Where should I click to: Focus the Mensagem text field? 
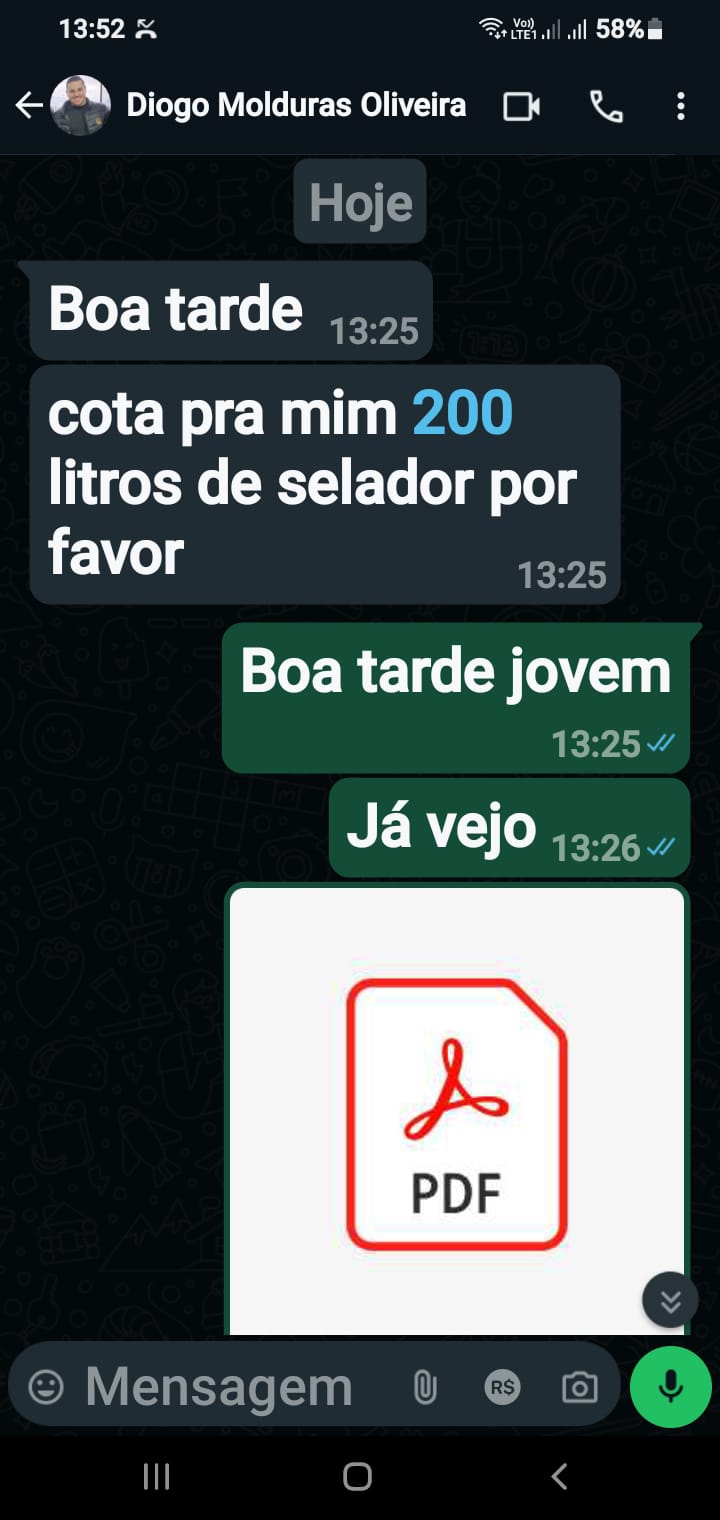point(220,1387)
